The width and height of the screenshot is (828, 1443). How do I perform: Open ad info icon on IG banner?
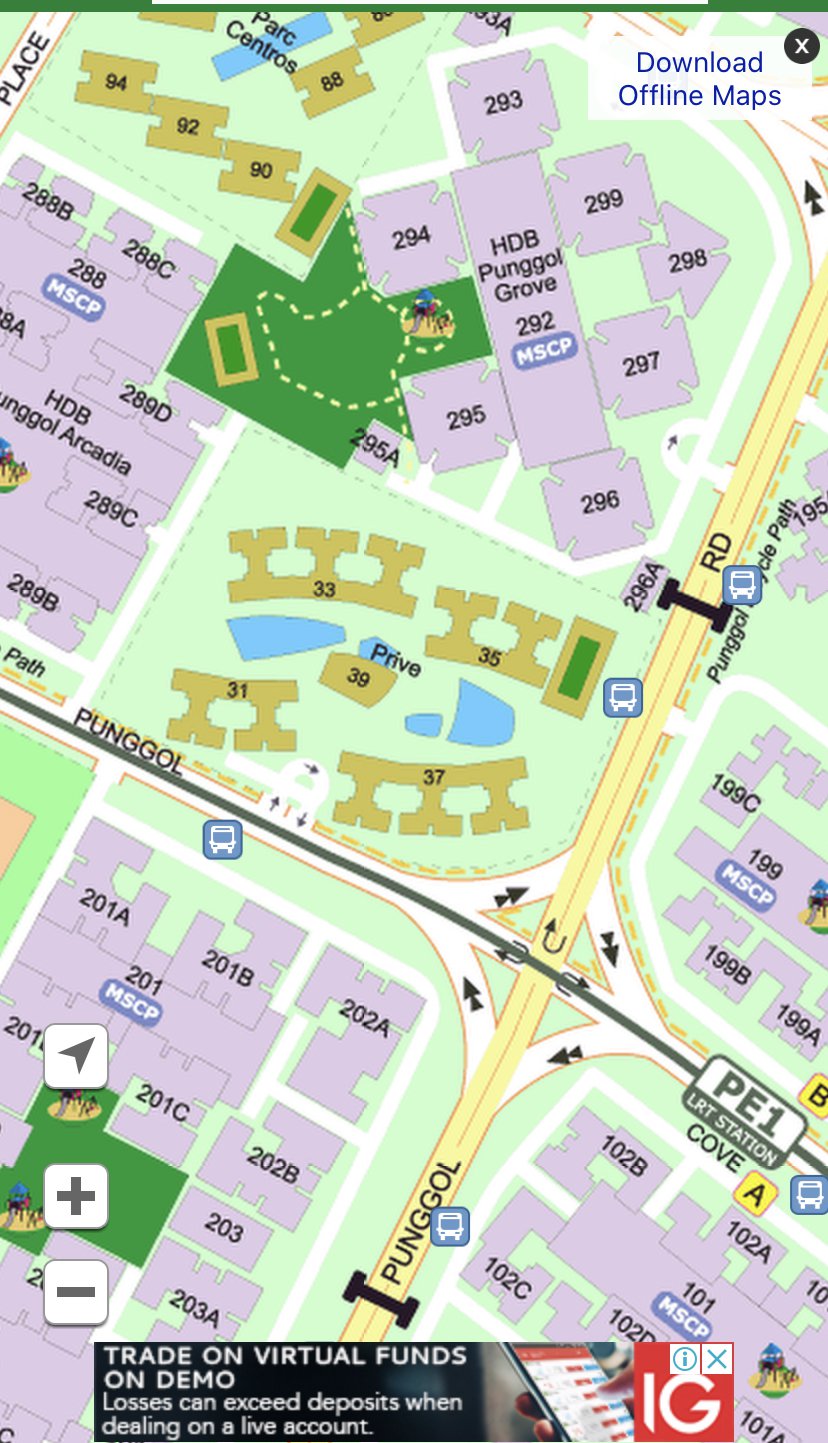click(685, 1359)
